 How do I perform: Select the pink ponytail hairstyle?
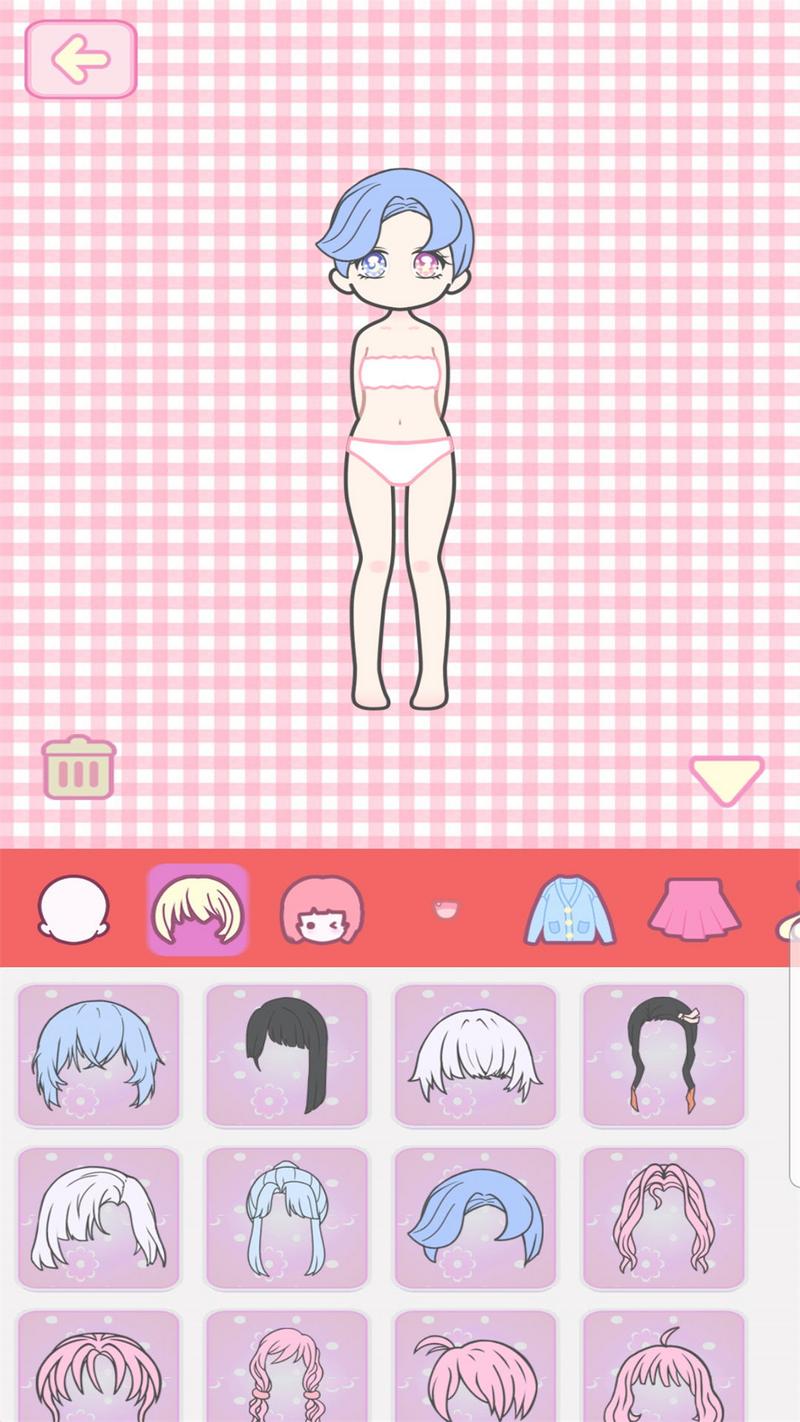pos(475,1380)
